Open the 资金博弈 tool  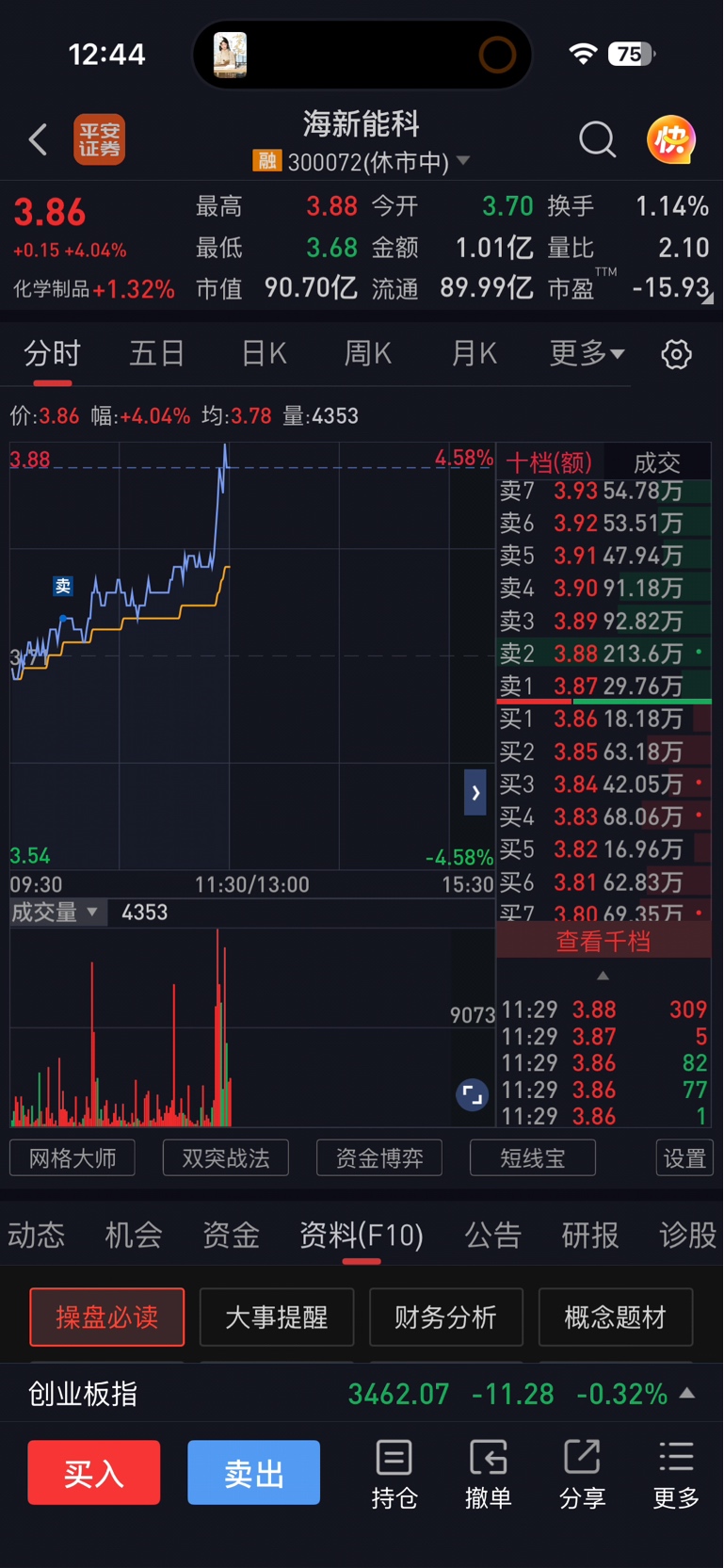pyautogui.click(x=379, y=1158)
